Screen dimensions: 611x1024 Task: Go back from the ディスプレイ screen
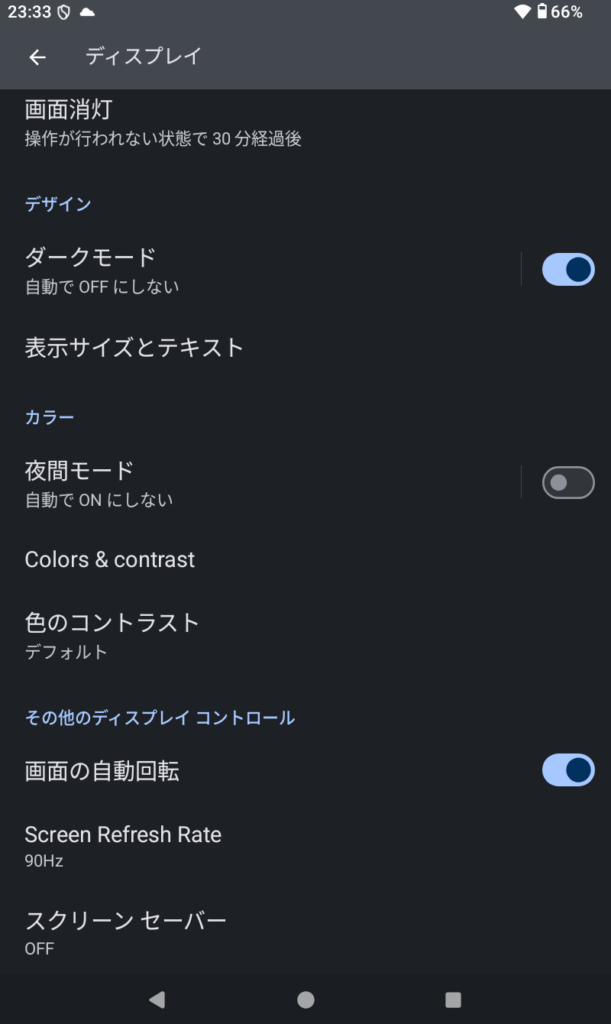(37, 58)
